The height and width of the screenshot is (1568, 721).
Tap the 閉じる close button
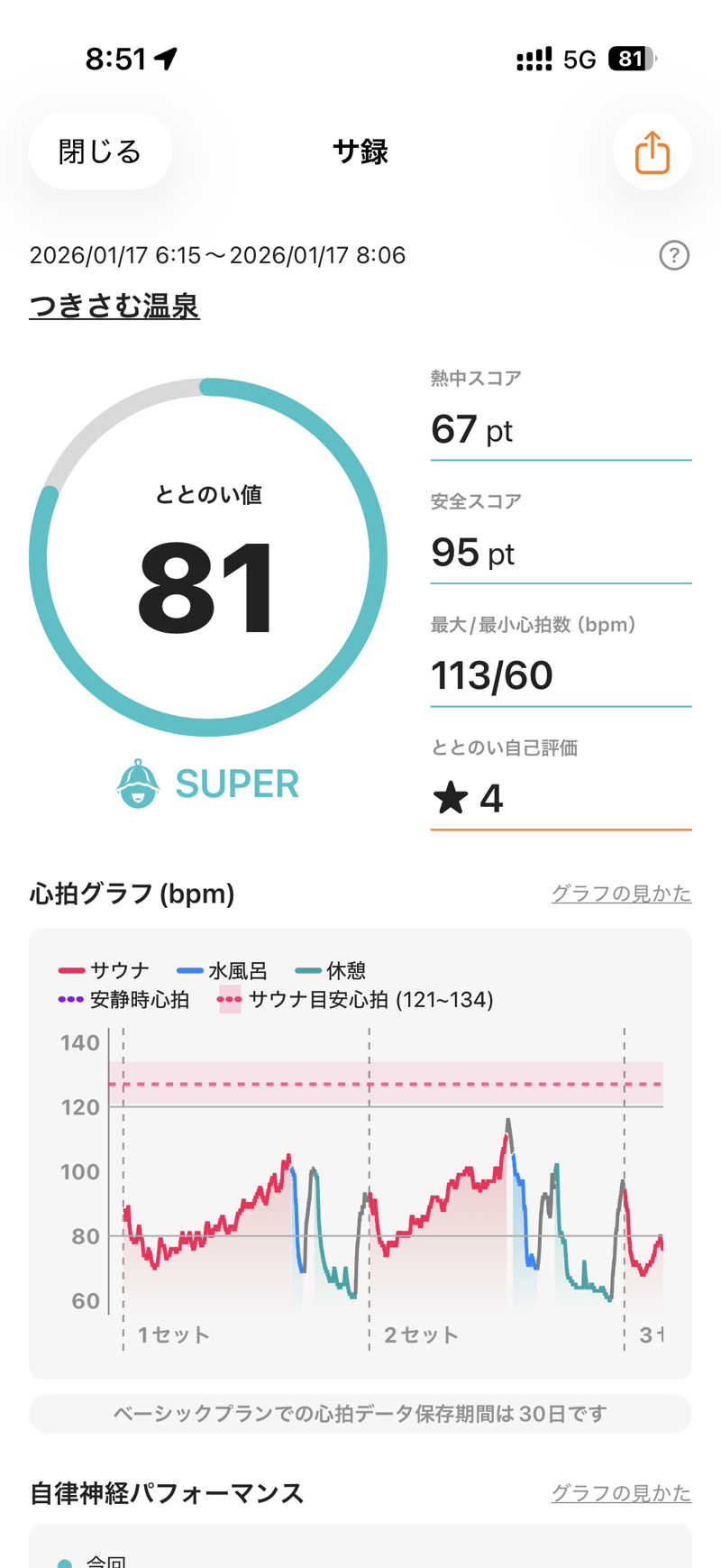click(100, 151)
